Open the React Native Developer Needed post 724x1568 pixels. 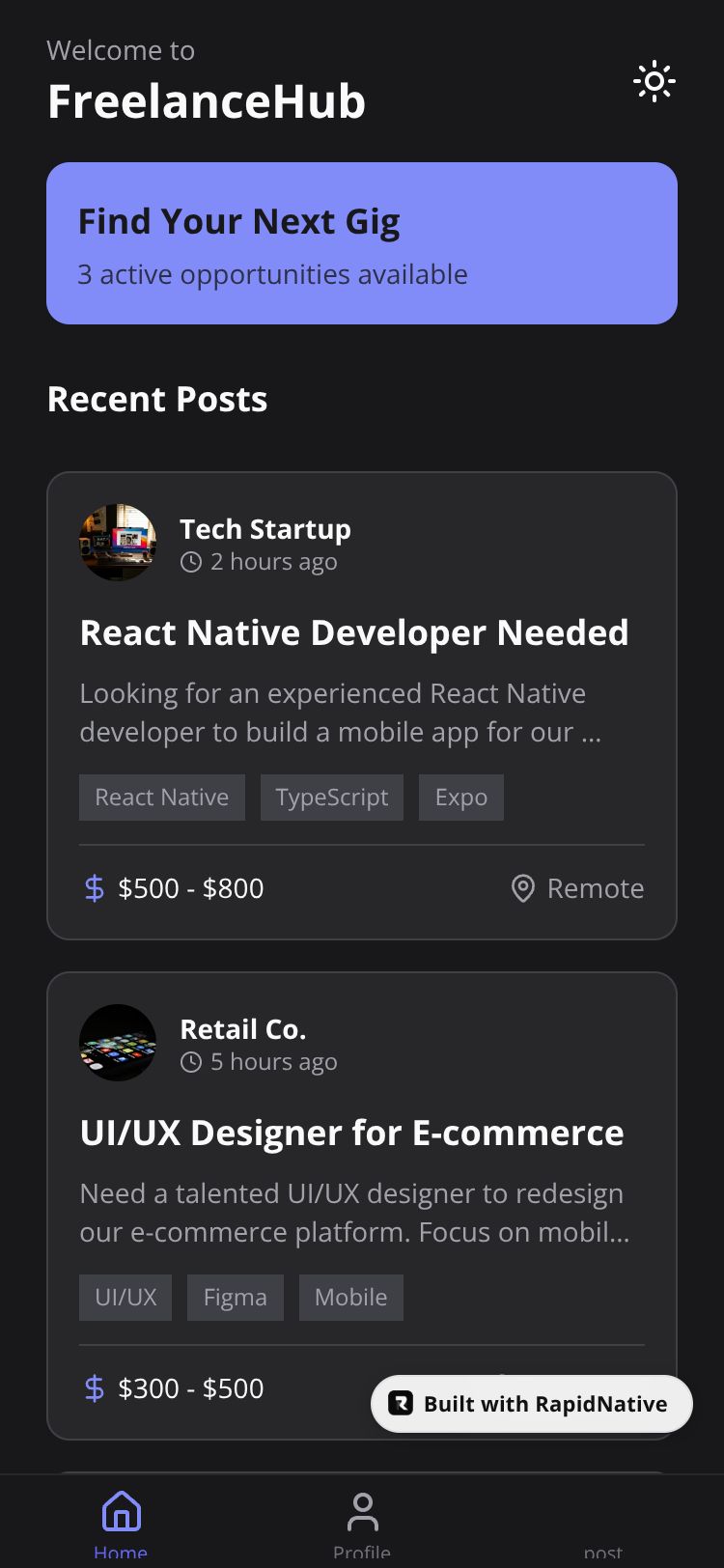point(353,633)
